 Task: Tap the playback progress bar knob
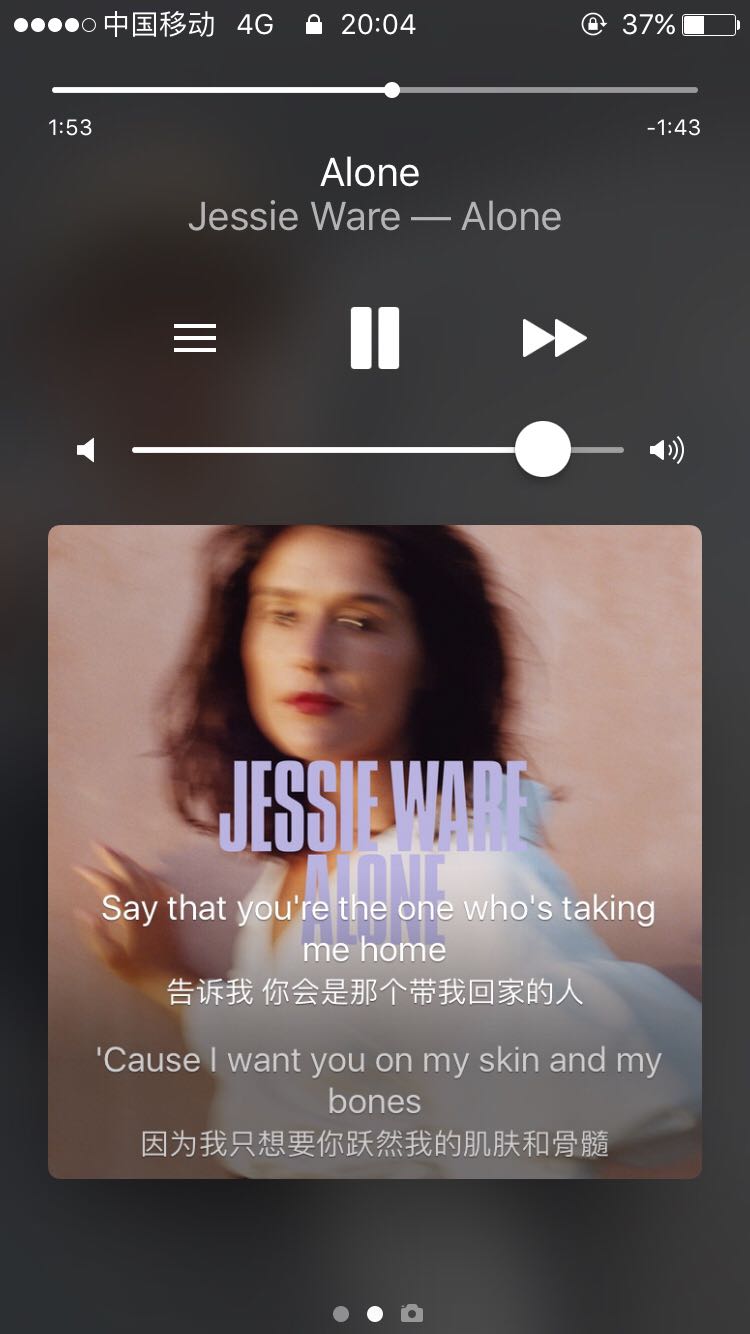(x=392, y=90)
